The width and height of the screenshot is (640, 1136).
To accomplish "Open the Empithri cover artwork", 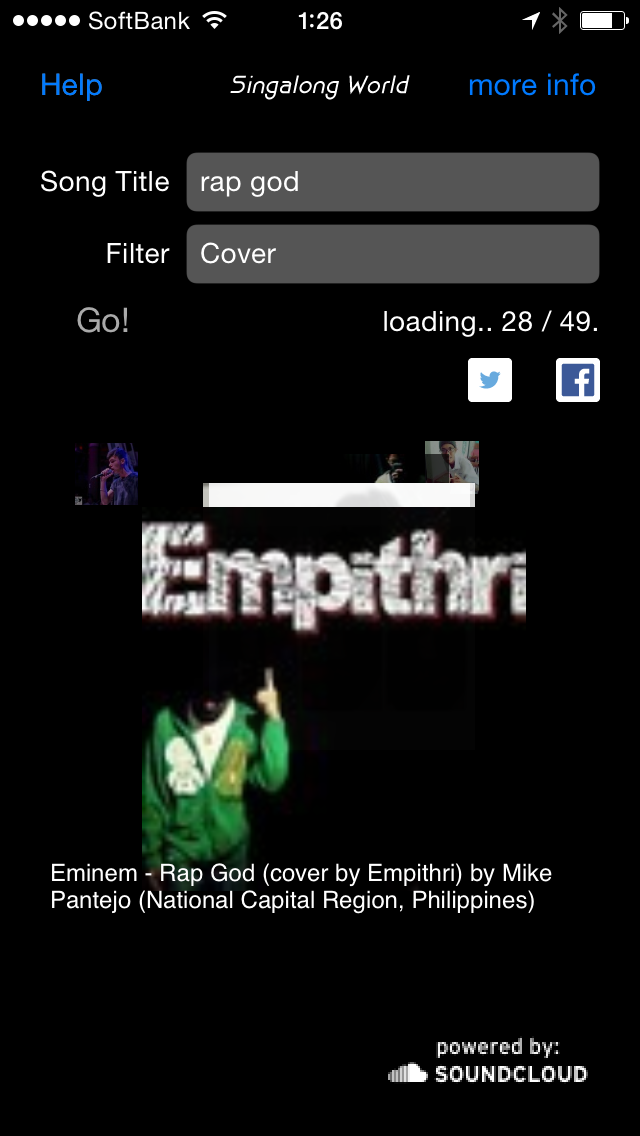I will click(333, 680).
